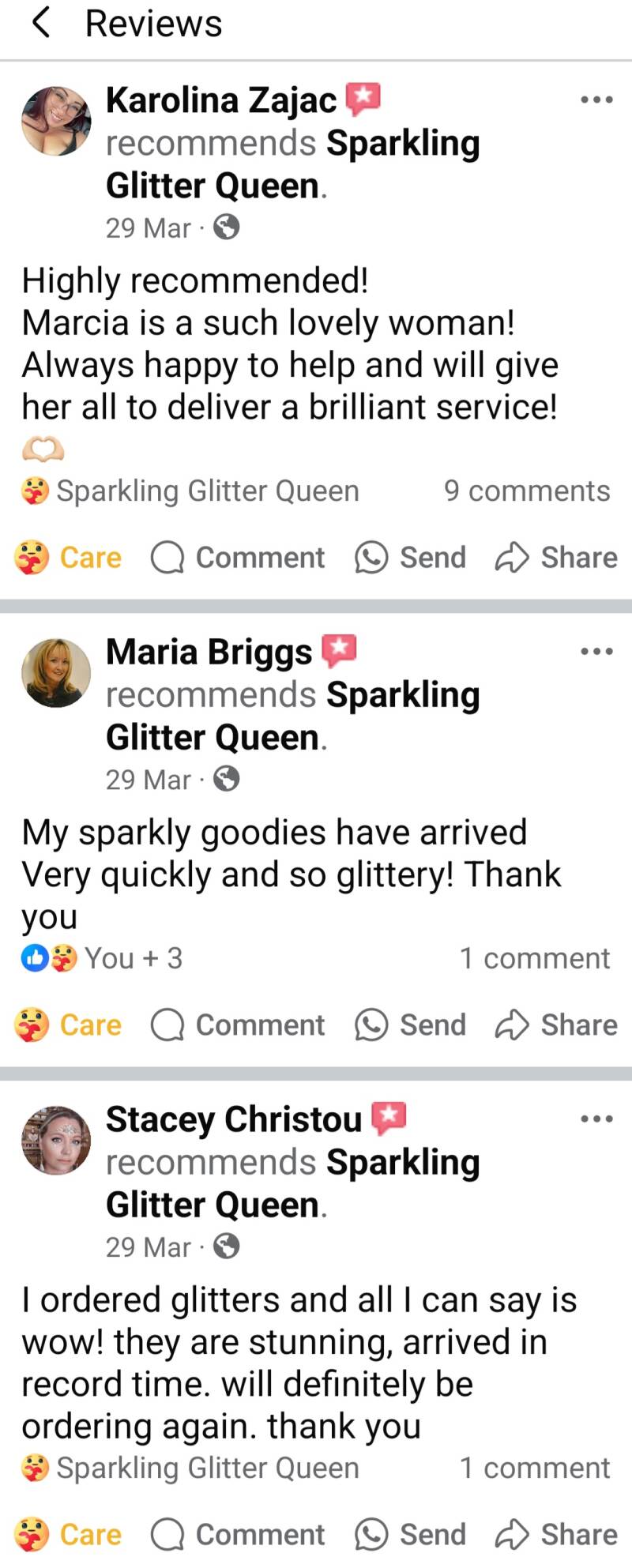Go back from the Reviews page
Screen dimensions: 632x1568
pyautogui.click(x=41, y=23)
